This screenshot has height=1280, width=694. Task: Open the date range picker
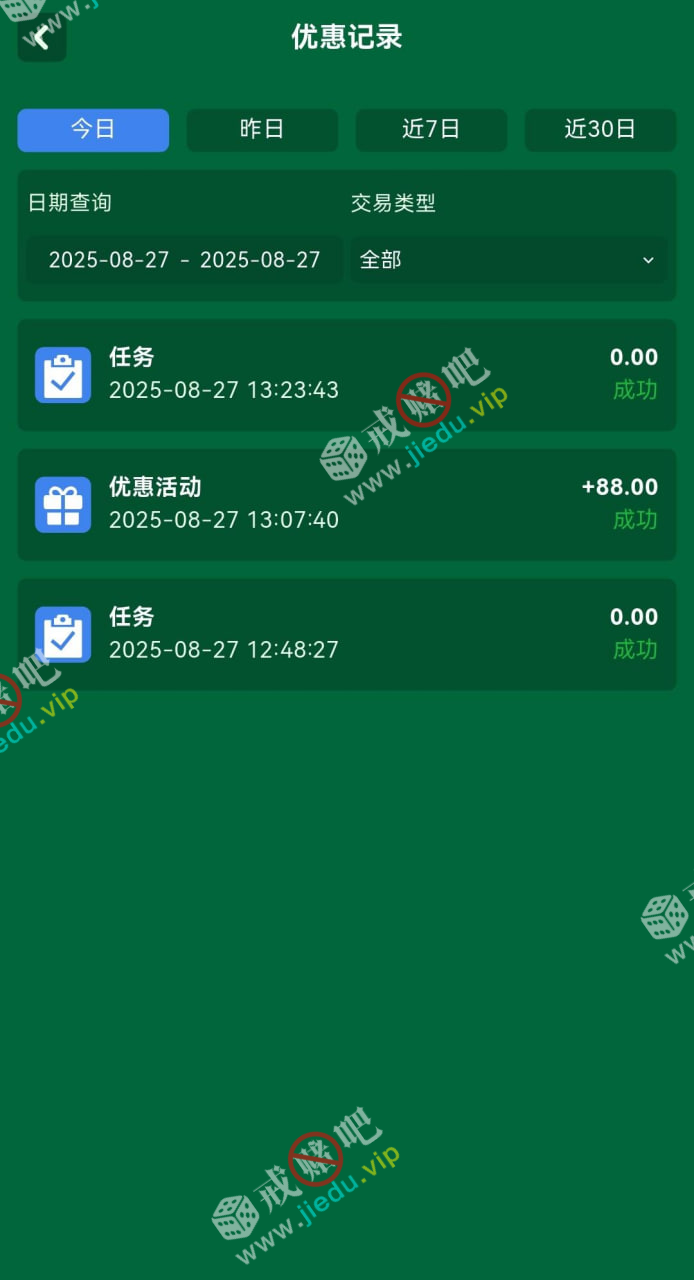click(x=184, y=260)
